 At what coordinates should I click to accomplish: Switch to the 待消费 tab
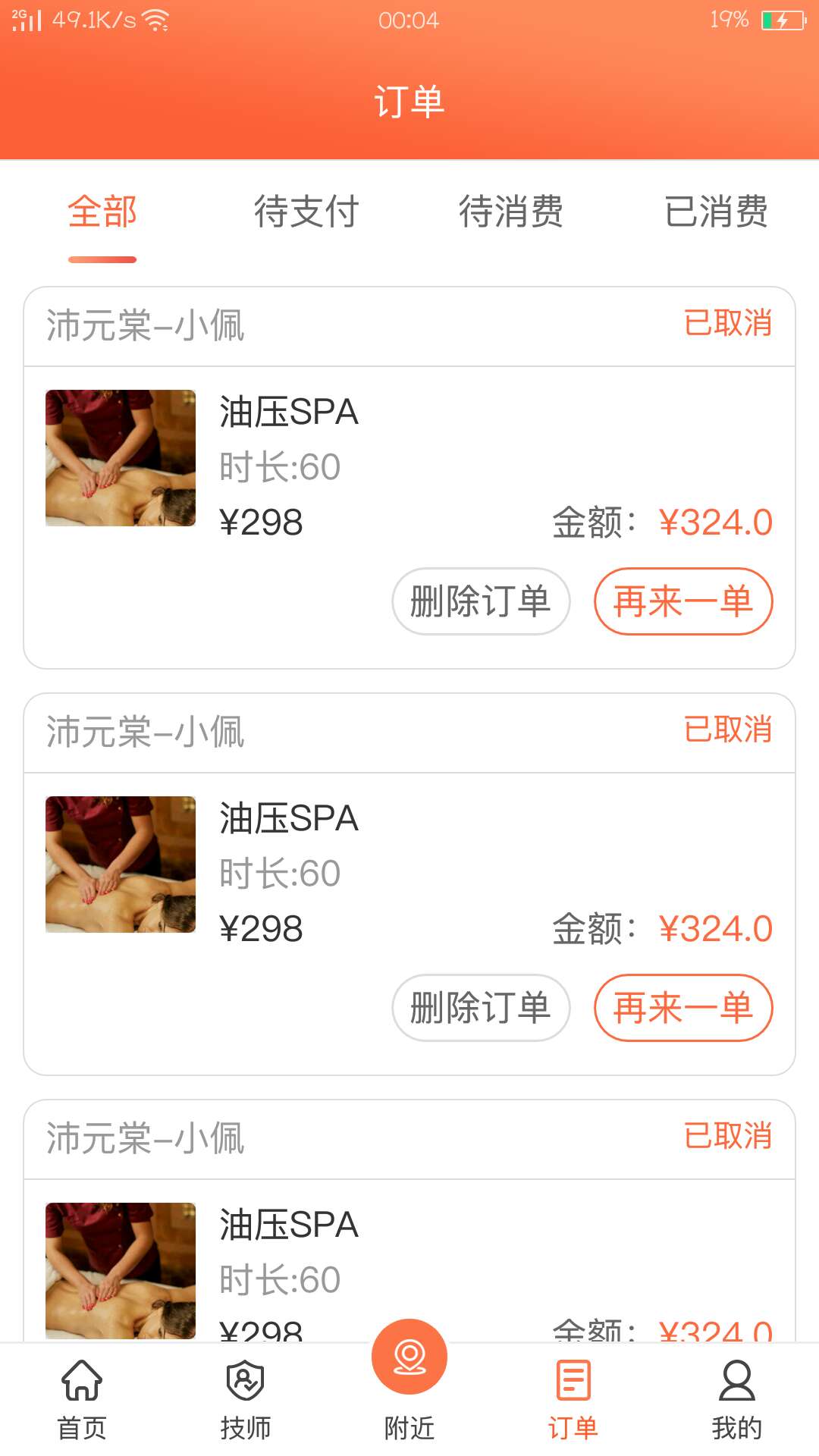click(x=511, y=212)
